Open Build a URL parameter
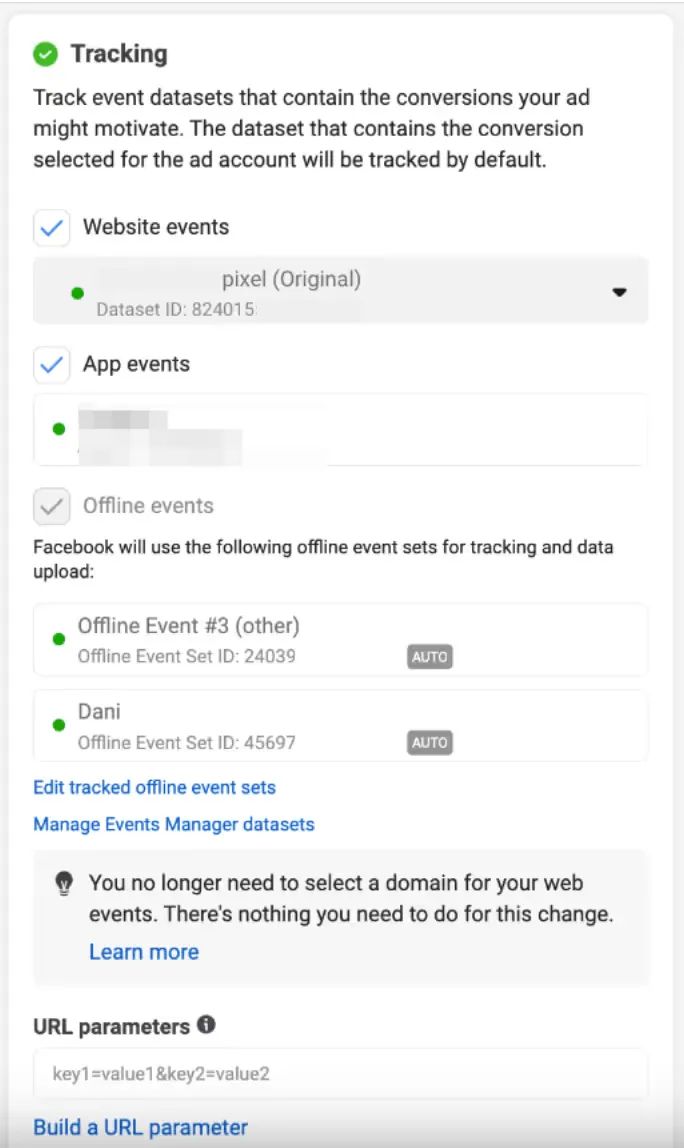The width and height of the screenshot is (684, 1148). coord(141,1127)
